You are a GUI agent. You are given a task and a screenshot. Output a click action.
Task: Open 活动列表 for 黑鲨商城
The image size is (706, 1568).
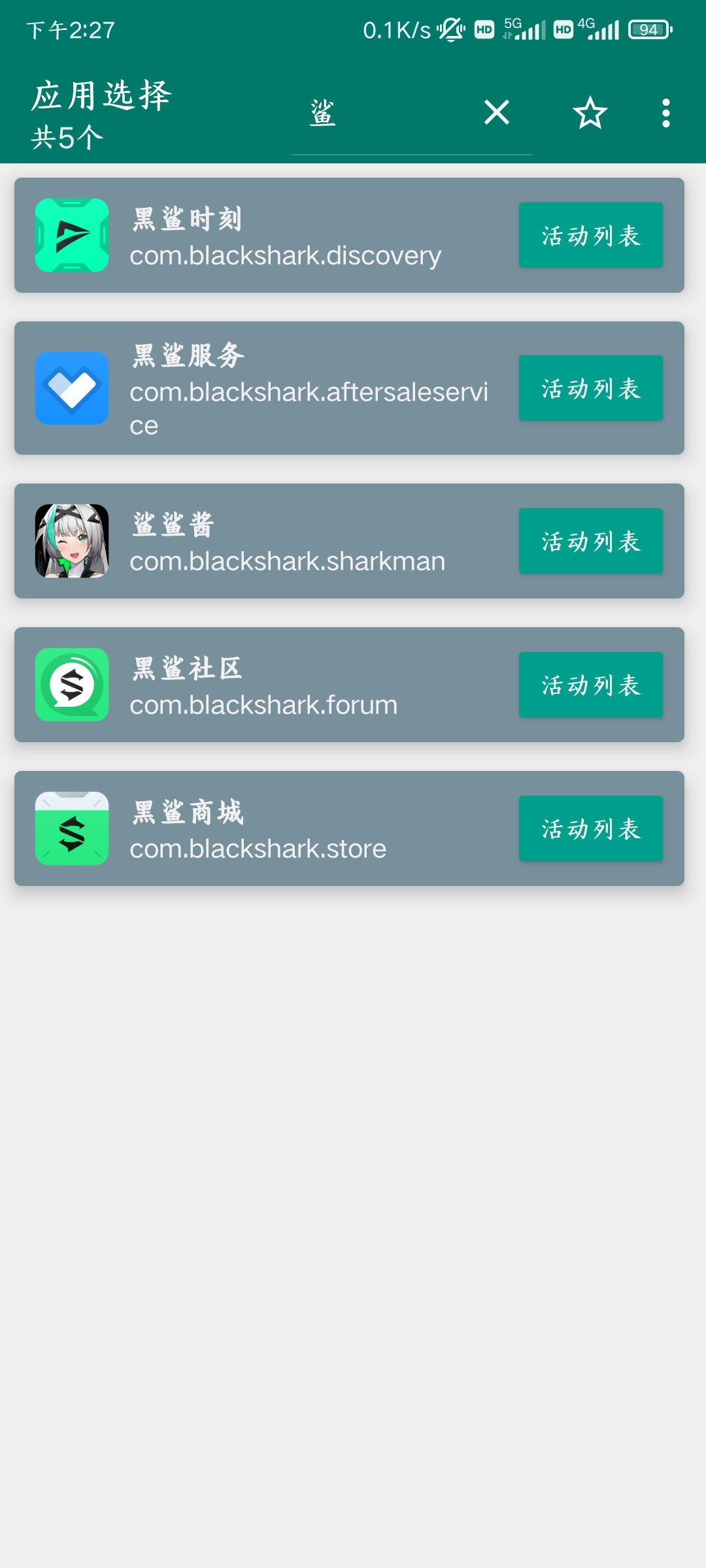pos(590,828)
